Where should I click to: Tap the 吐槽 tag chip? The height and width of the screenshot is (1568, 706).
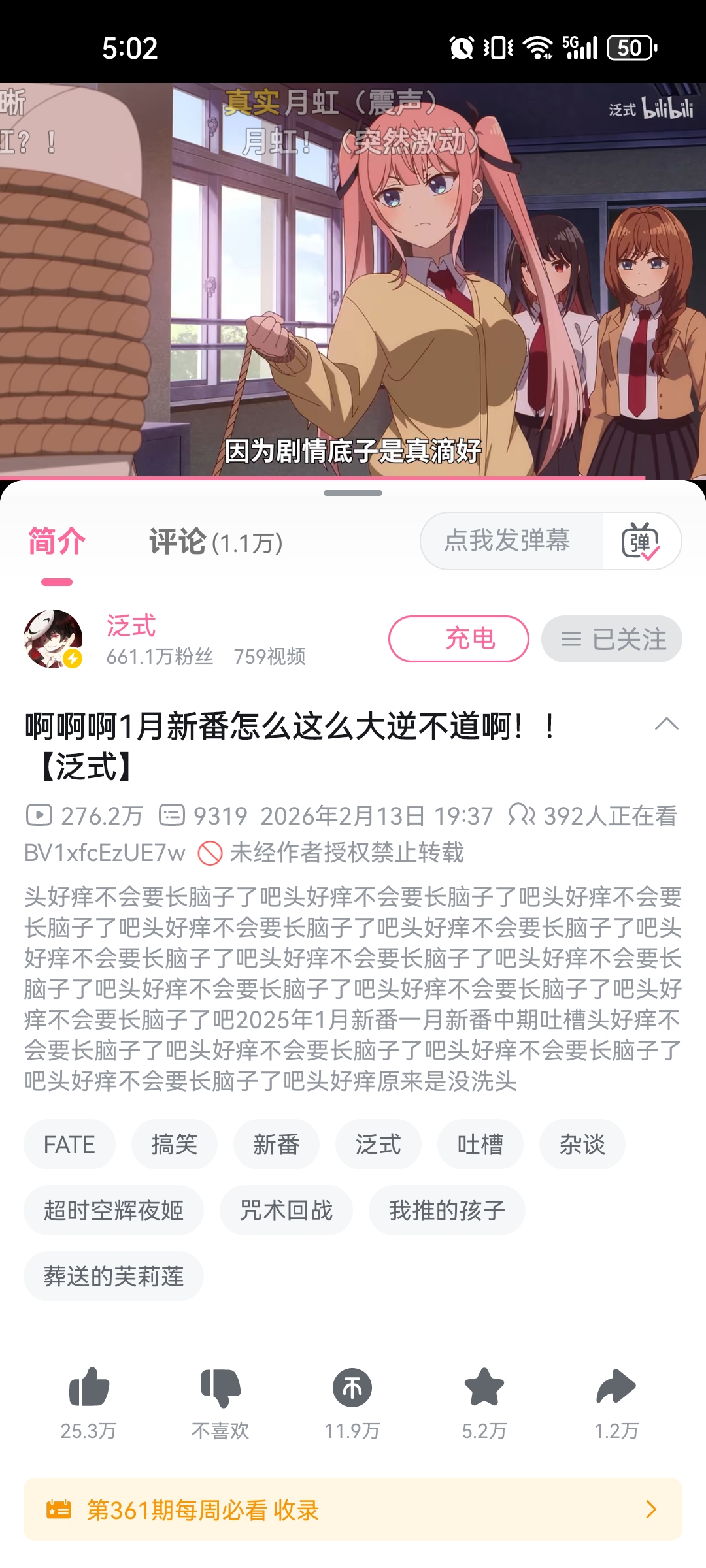coord(480,1145)
